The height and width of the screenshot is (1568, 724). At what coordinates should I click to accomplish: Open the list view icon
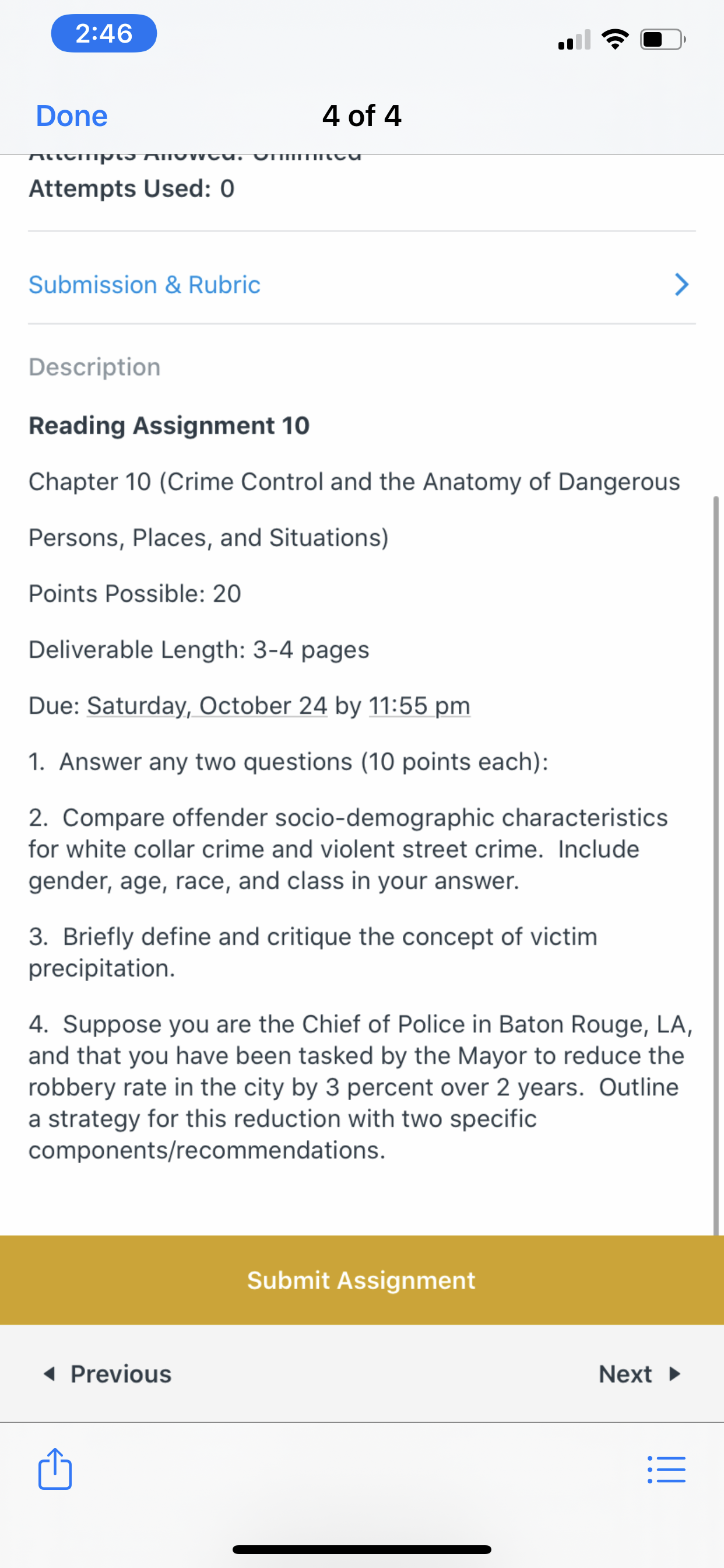(667, 1469)
